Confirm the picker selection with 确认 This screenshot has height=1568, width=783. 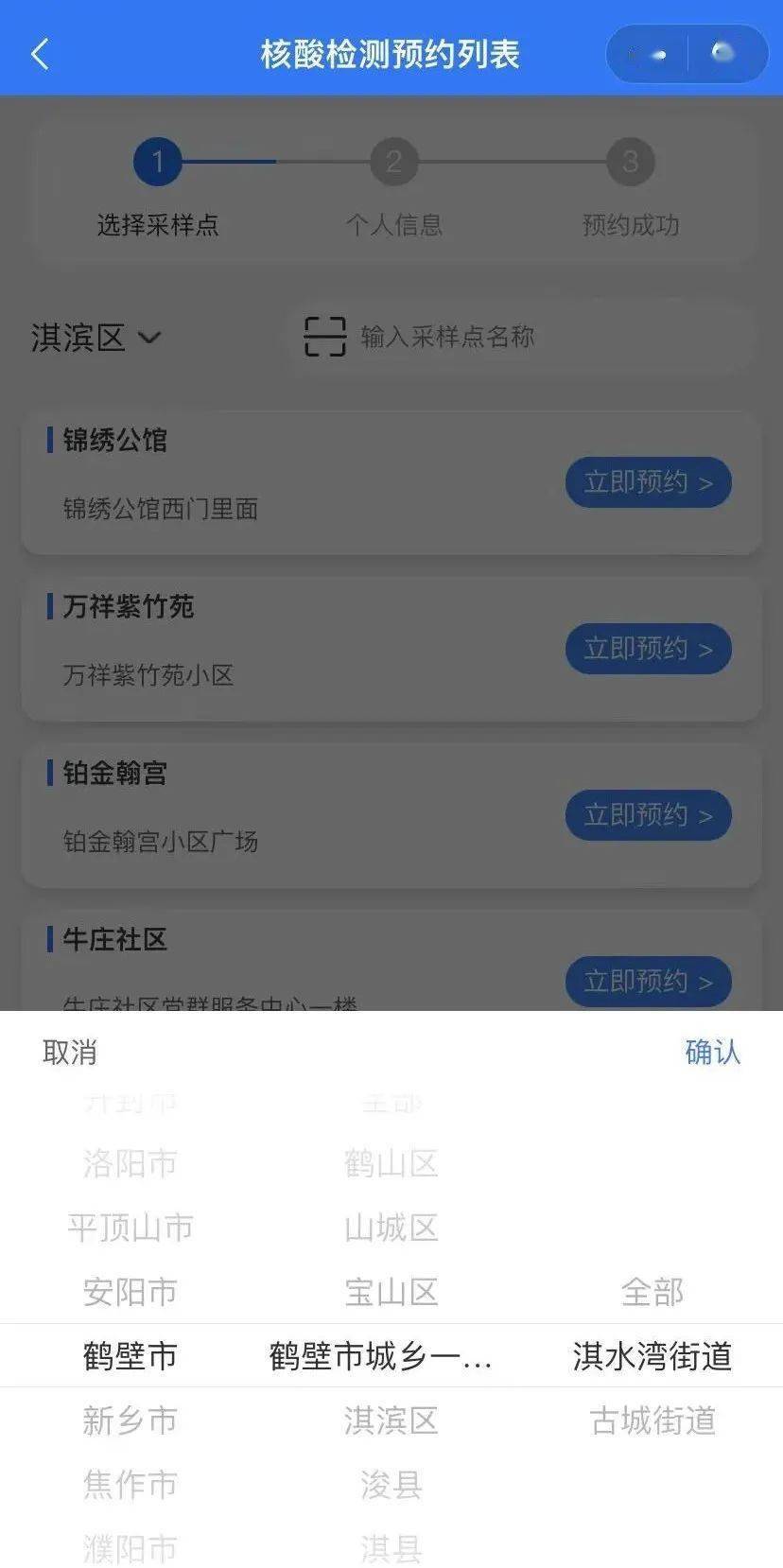tap(712, 1053)
